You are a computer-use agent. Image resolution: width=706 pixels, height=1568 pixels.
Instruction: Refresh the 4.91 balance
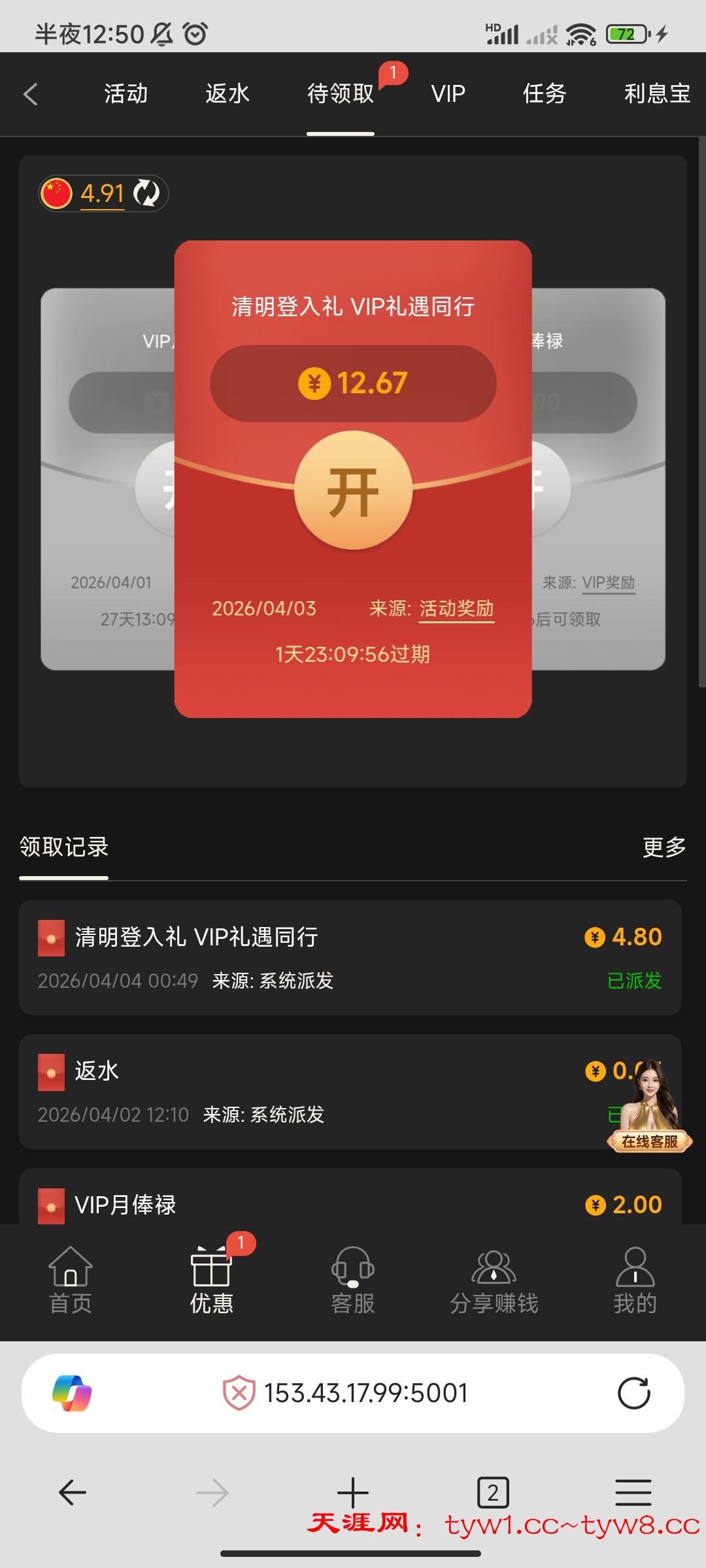(146, 193)
